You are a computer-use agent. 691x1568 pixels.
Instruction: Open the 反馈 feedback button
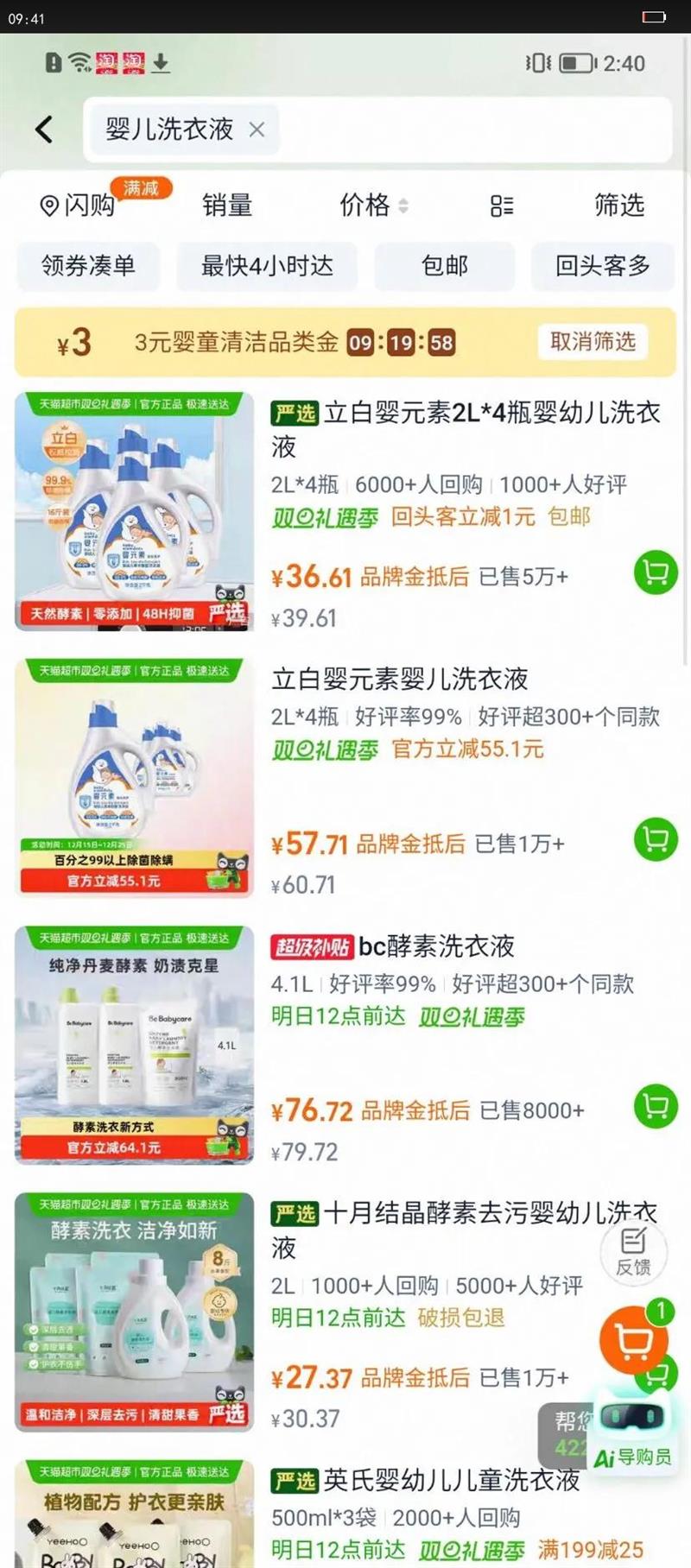tap(633, 1252)
